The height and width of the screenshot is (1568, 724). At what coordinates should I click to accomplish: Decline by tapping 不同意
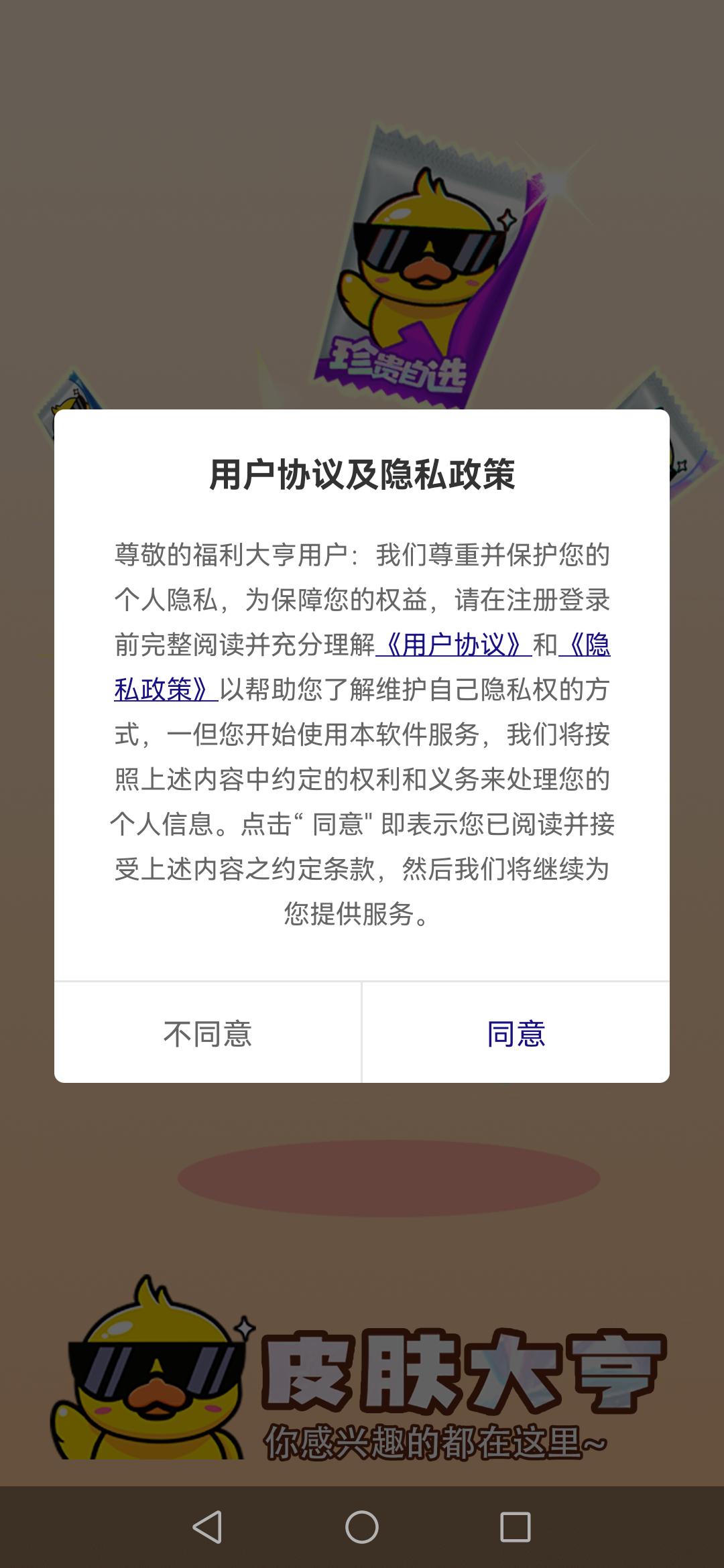pos(208,1033)
